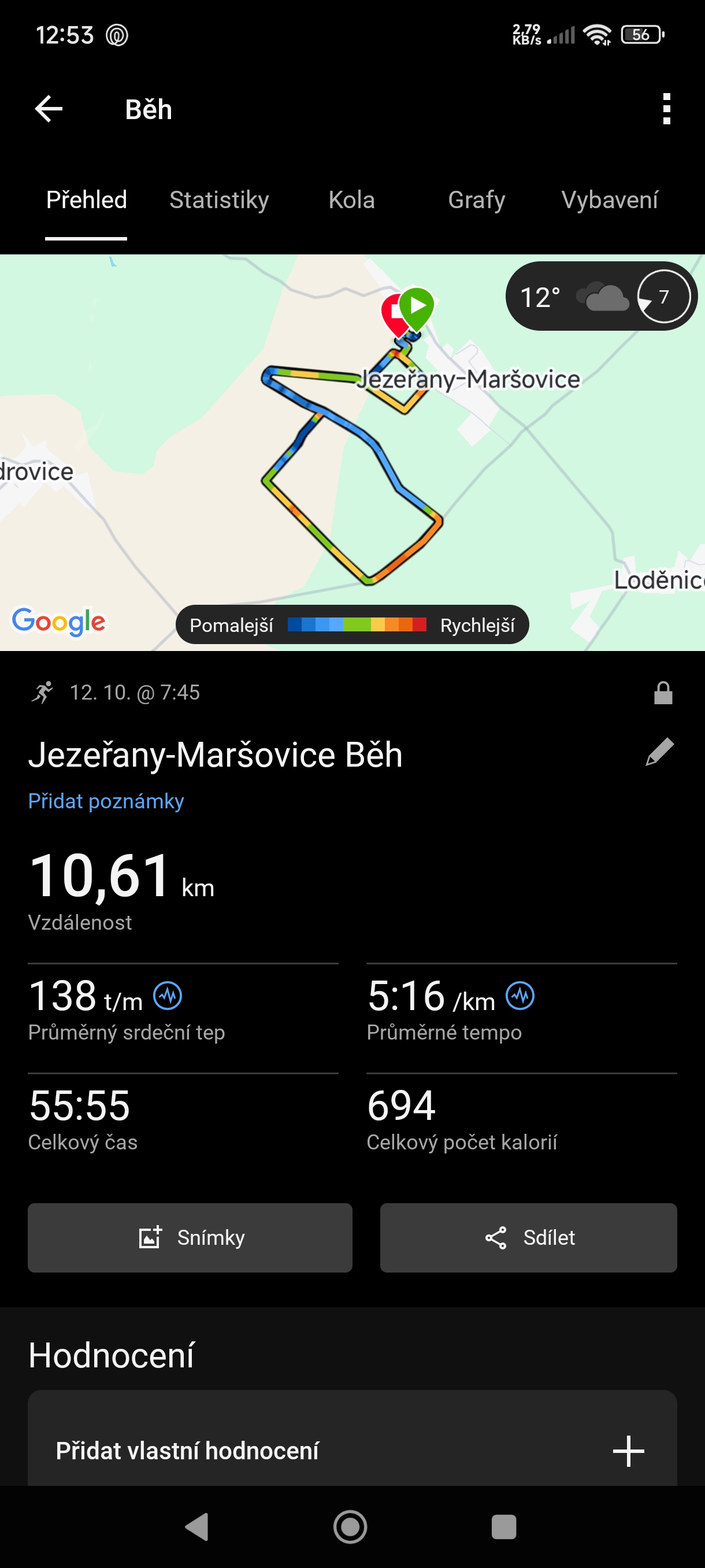
Task: Tap the Snímky button
Action: pos(190,1237)
